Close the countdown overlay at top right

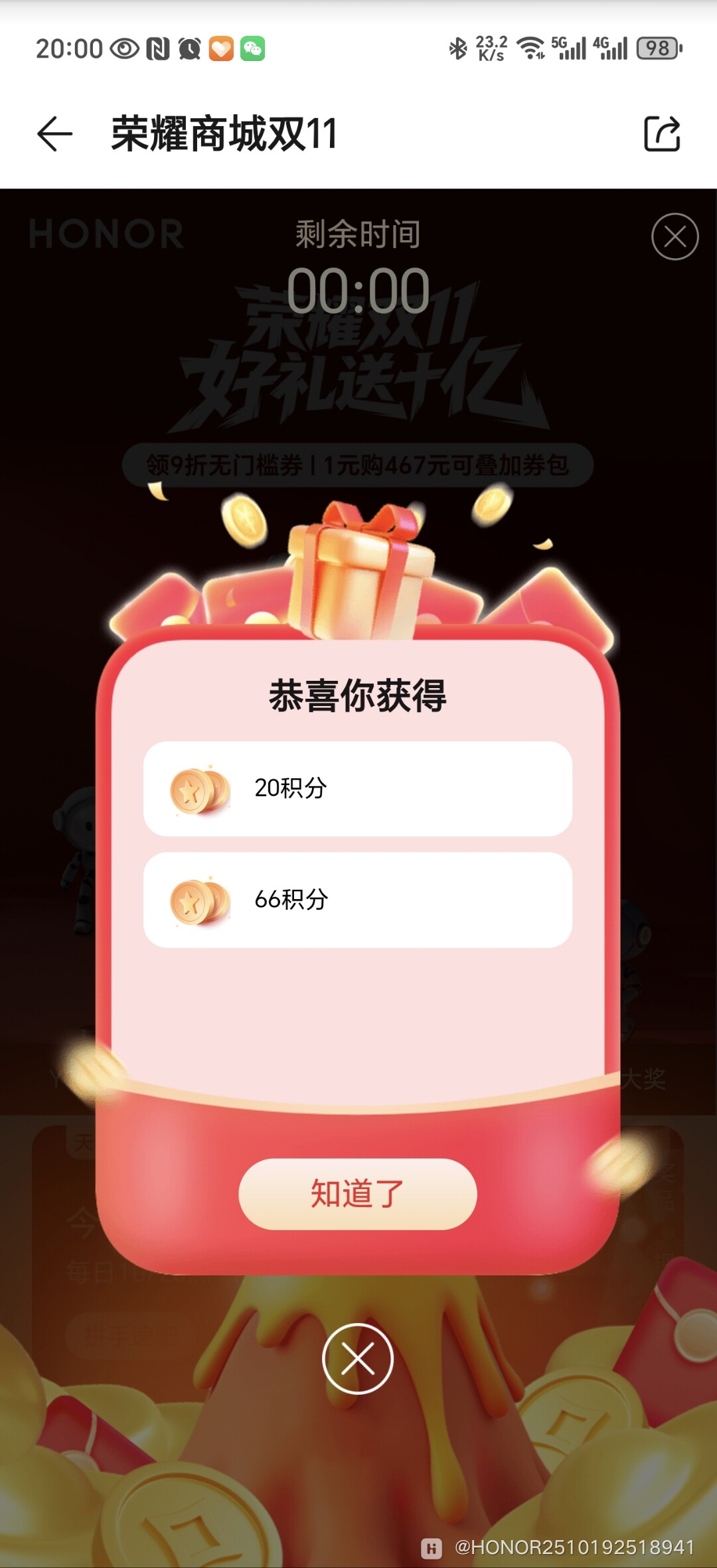coord(675,236)
